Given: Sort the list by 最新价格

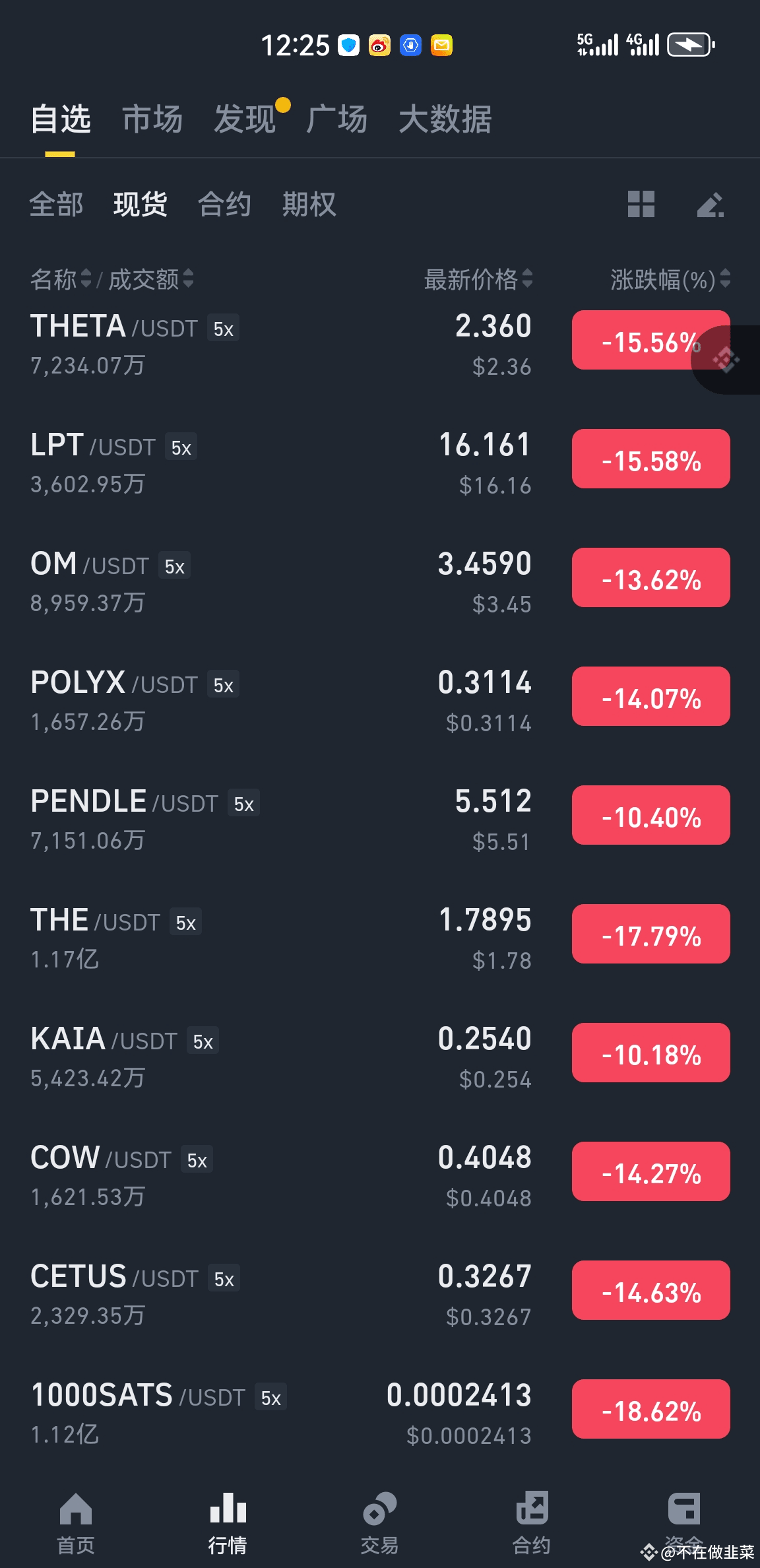Looking at the screenshot, I should [478, 279].
